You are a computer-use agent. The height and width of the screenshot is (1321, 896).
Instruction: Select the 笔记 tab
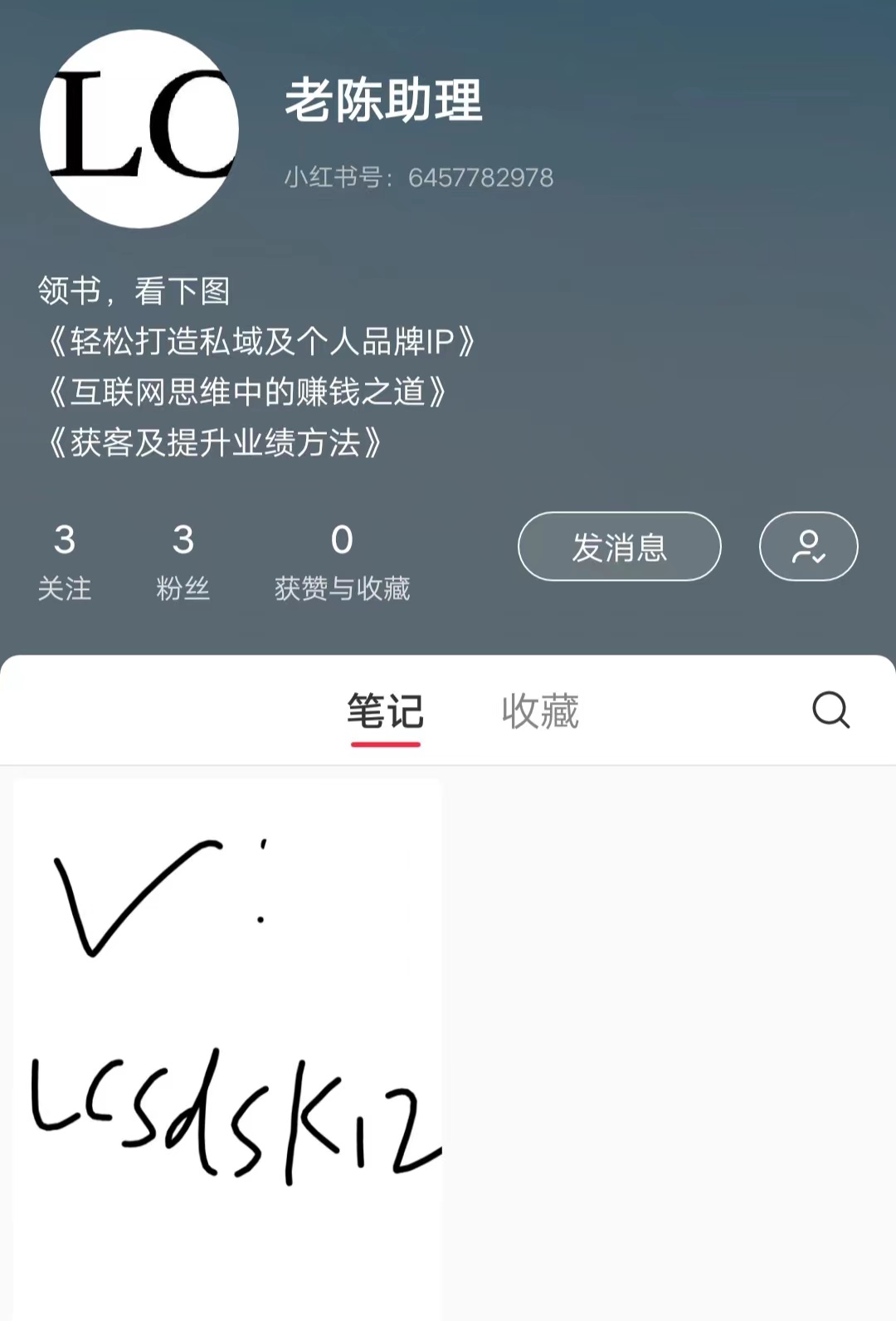tap(385, 711)
